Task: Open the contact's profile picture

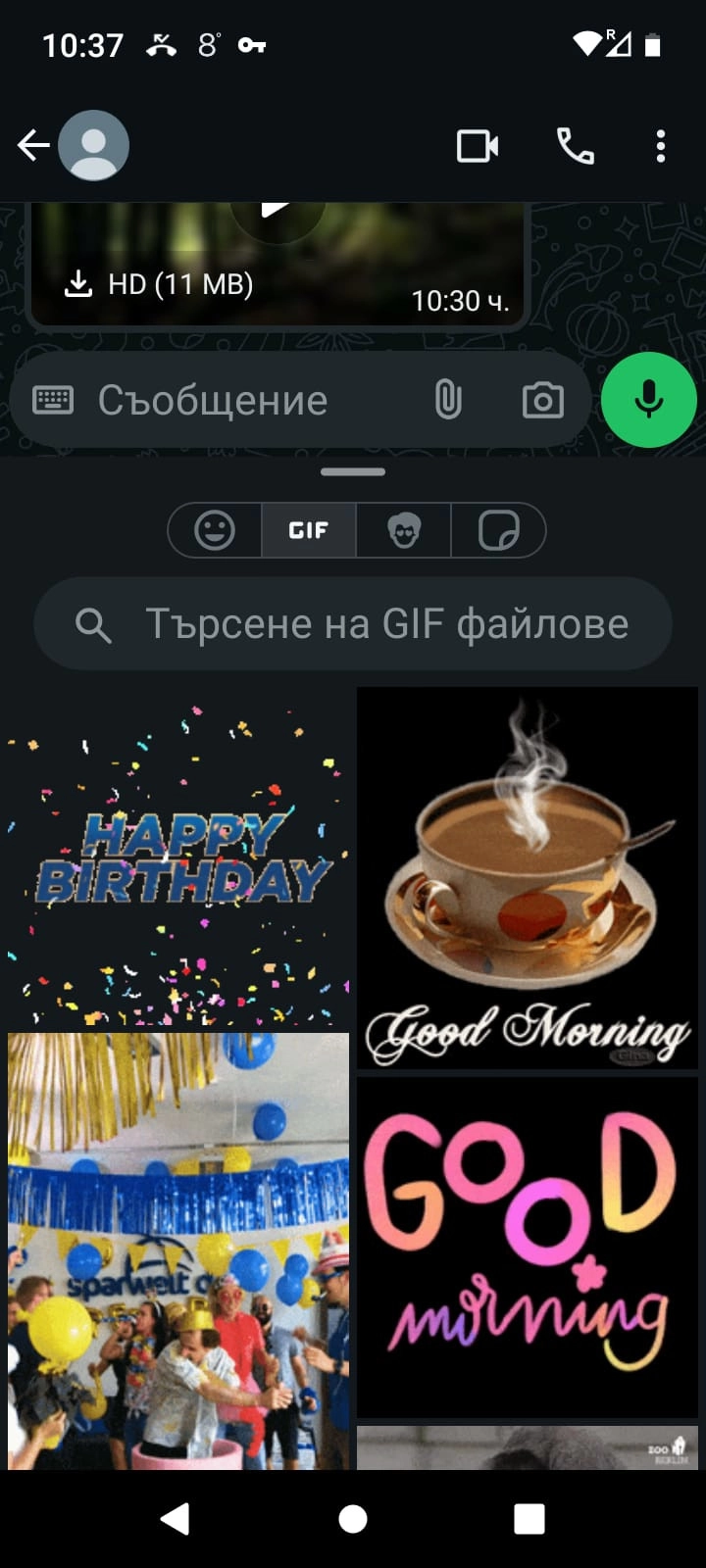Action: (93, 146)
